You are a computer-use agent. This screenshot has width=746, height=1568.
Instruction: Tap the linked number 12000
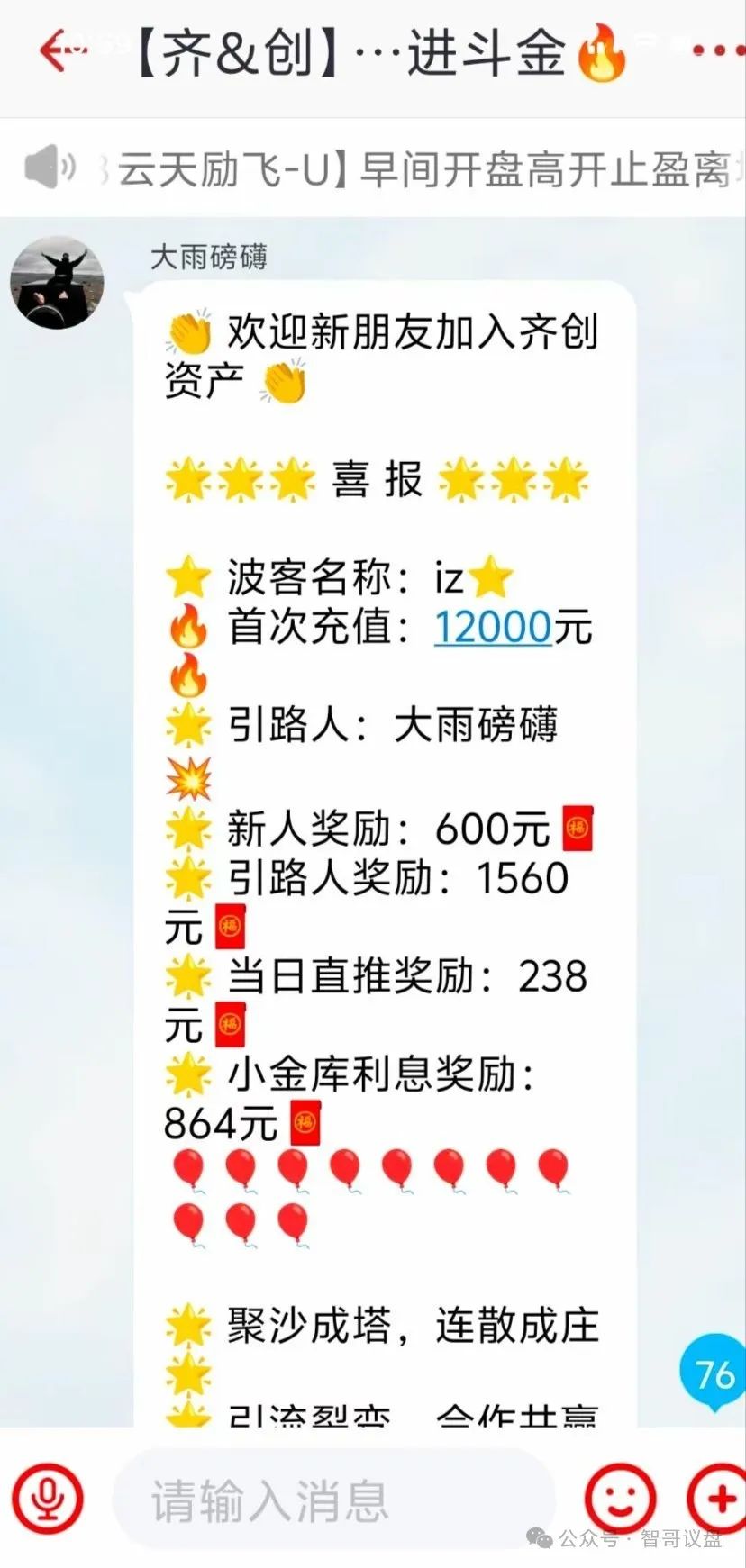coord(493,627)
